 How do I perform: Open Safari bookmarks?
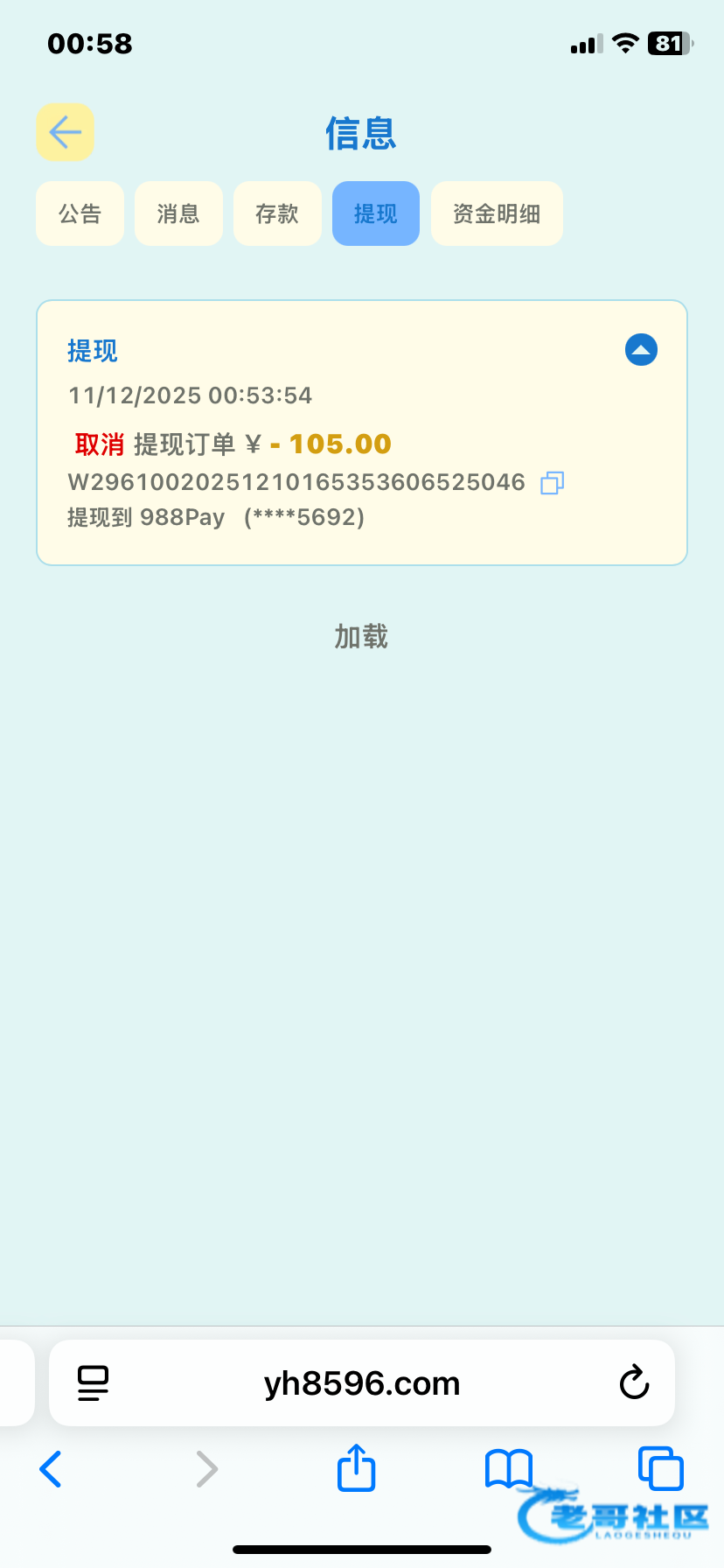click(509, 1468)
